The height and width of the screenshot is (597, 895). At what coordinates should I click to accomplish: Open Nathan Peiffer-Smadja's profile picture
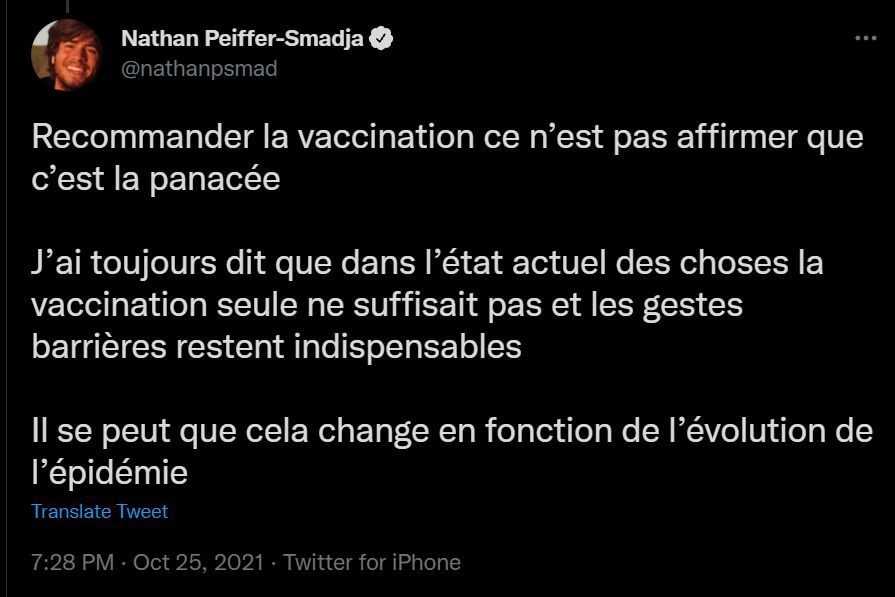(x=67, y=54)
